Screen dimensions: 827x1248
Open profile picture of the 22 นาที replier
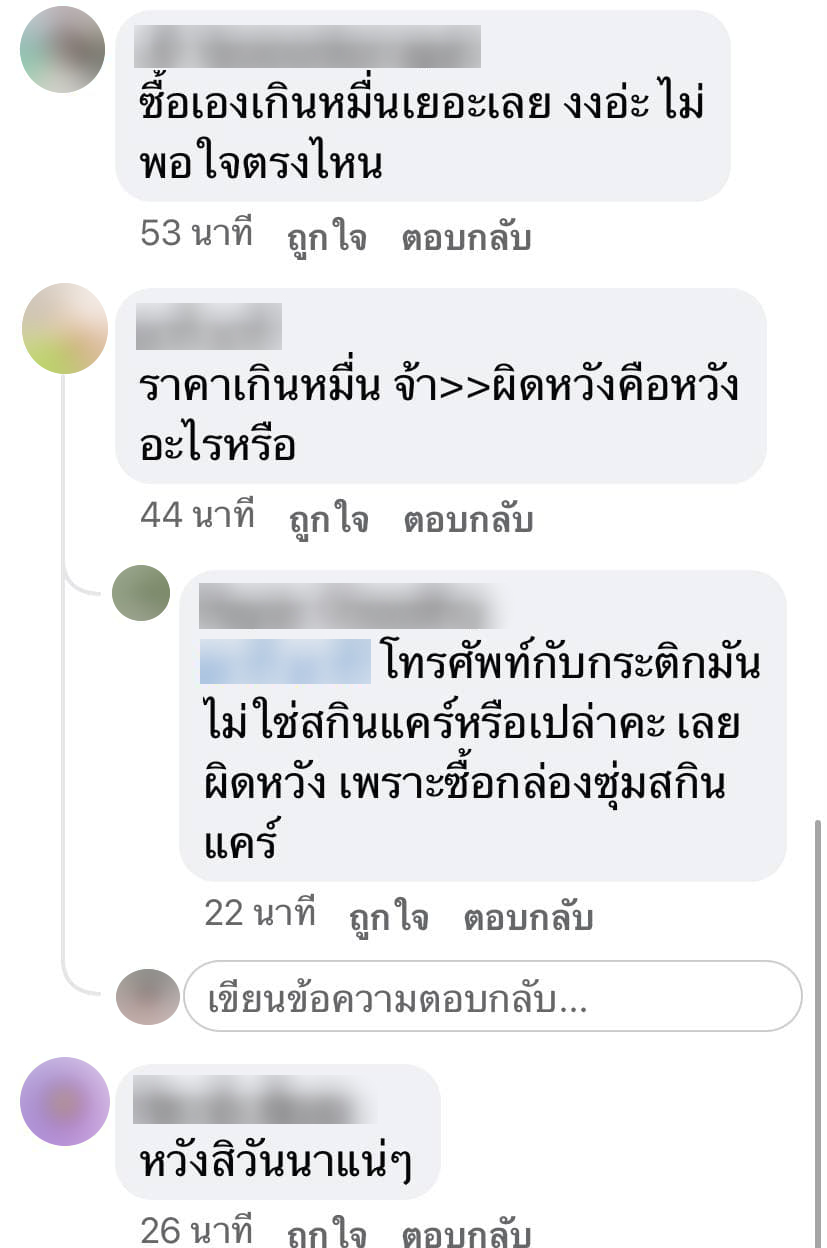(x=141, y=593)
